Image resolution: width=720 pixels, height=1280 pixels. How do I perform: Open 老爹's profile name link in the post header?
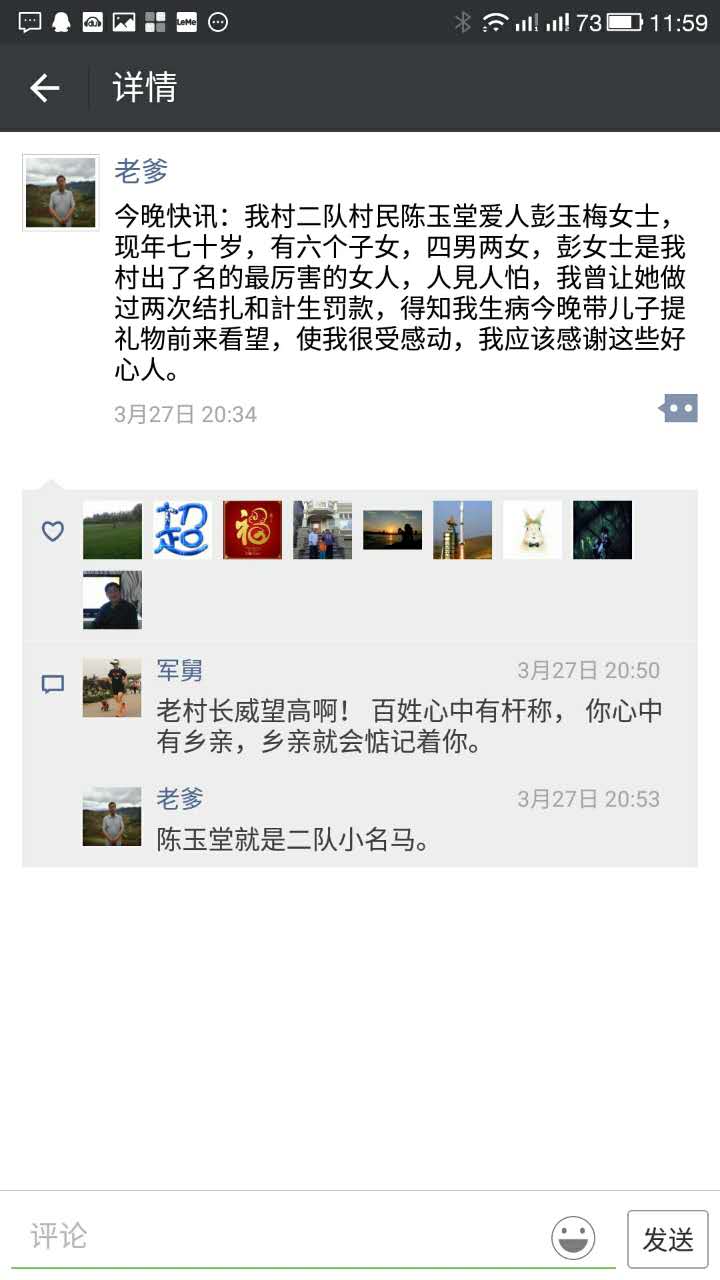tap(141, 172)
